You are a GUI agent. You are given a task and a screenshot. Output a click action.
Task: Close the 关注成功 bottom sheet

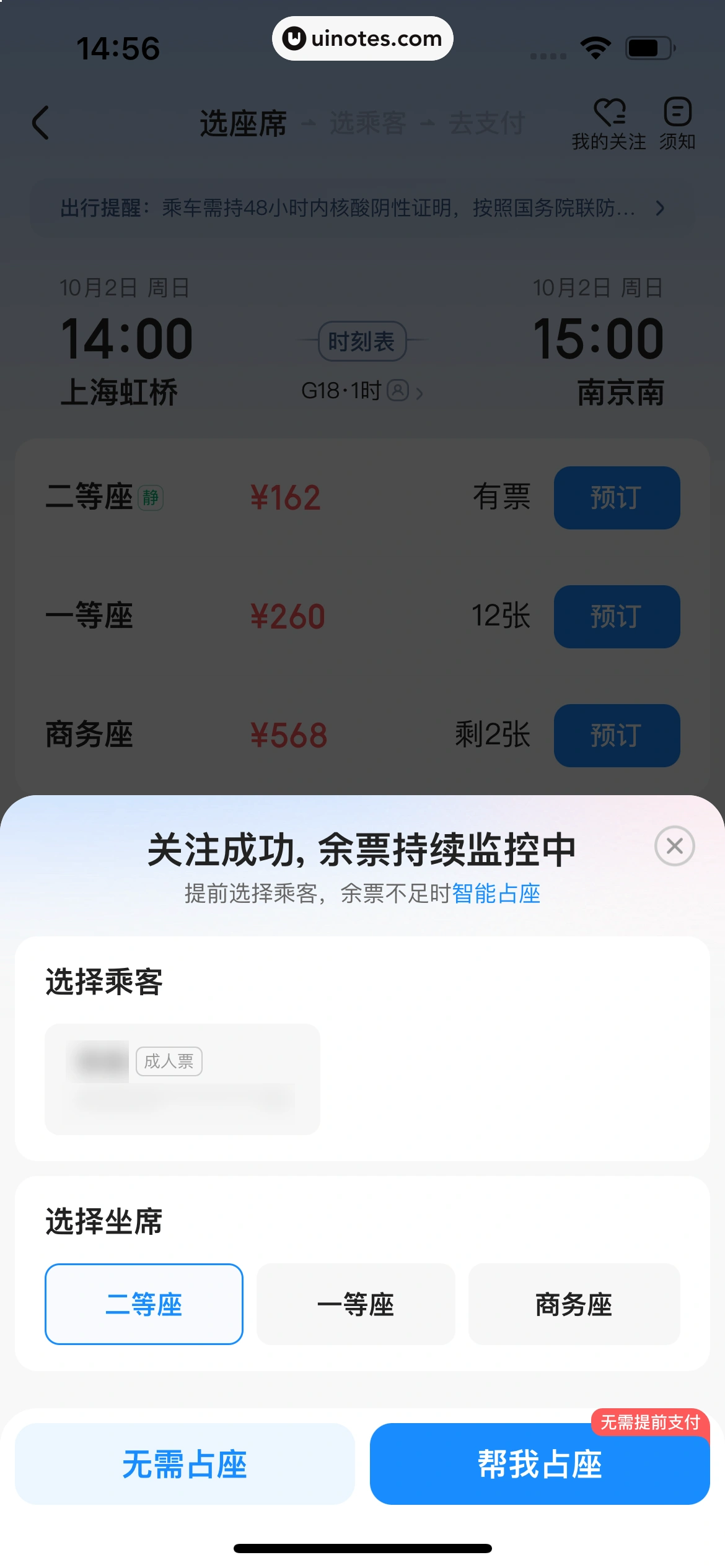pyautogui.click(x=674, y=846)
